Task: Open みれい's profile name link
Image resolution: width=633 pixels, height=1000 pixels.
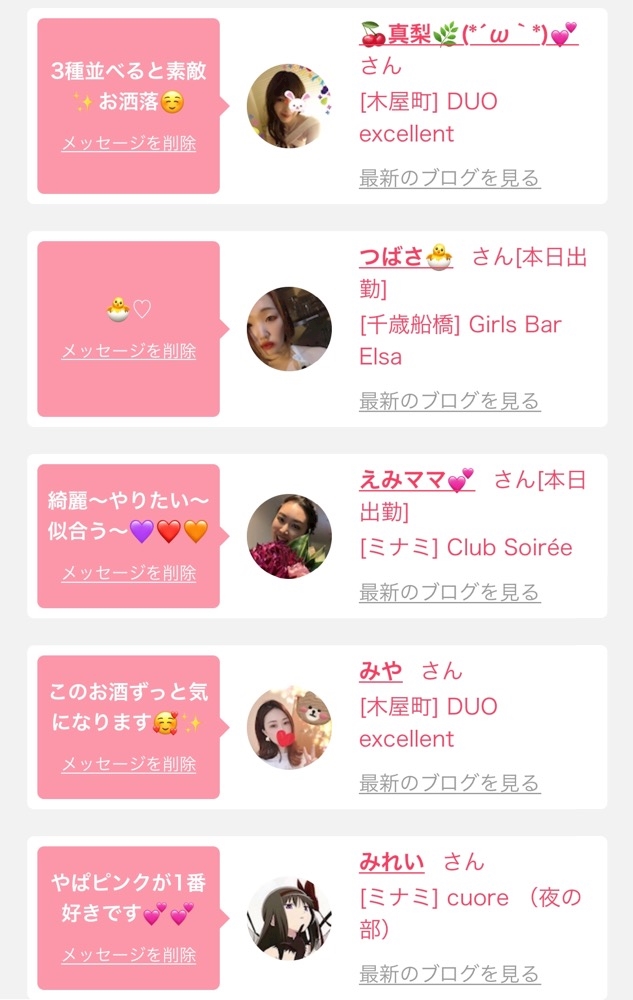Action: coord(391,862)
